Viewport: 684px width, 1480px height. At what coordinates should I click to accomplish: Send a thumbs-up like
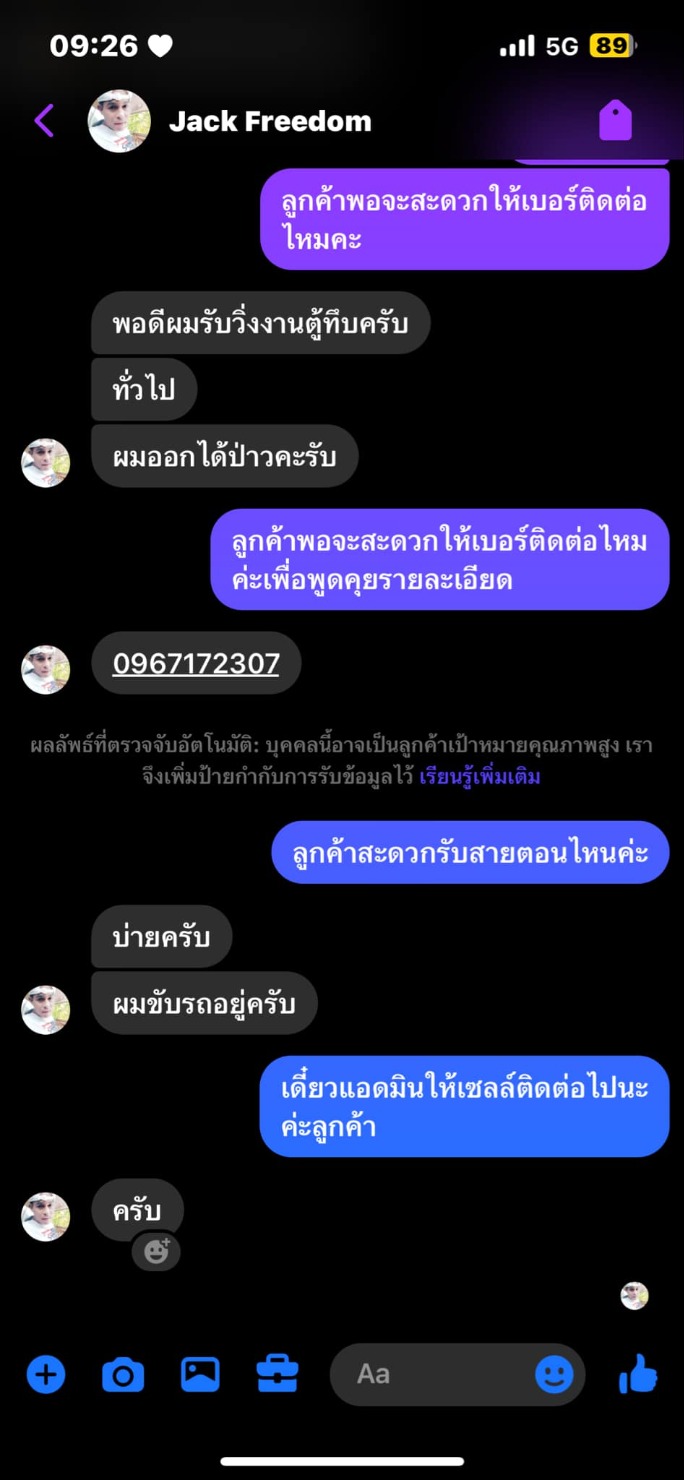638,1374
